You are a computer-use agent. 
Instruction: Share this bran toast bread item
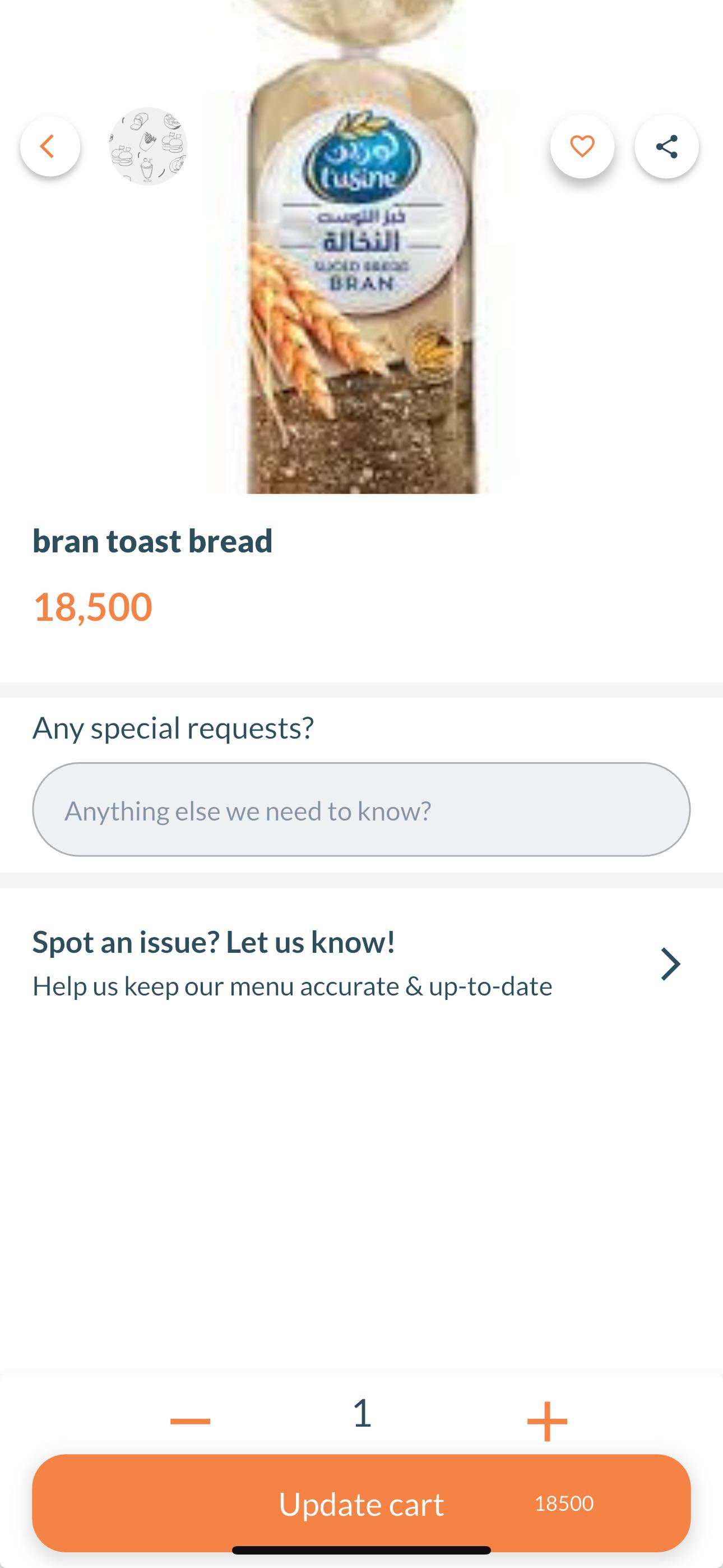666,147
